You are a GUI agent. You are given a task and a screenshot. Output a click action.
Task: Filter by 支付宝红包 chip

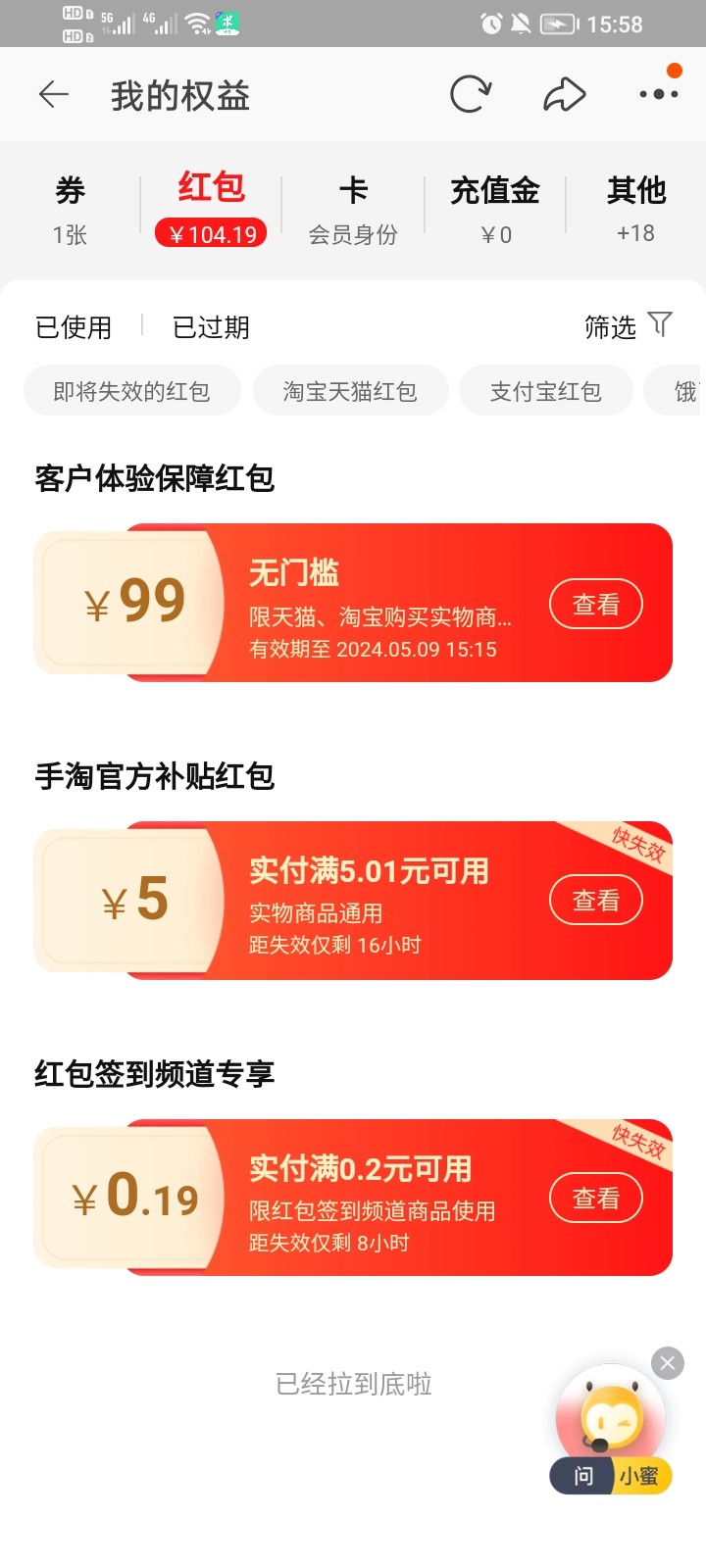pos(545,392)
